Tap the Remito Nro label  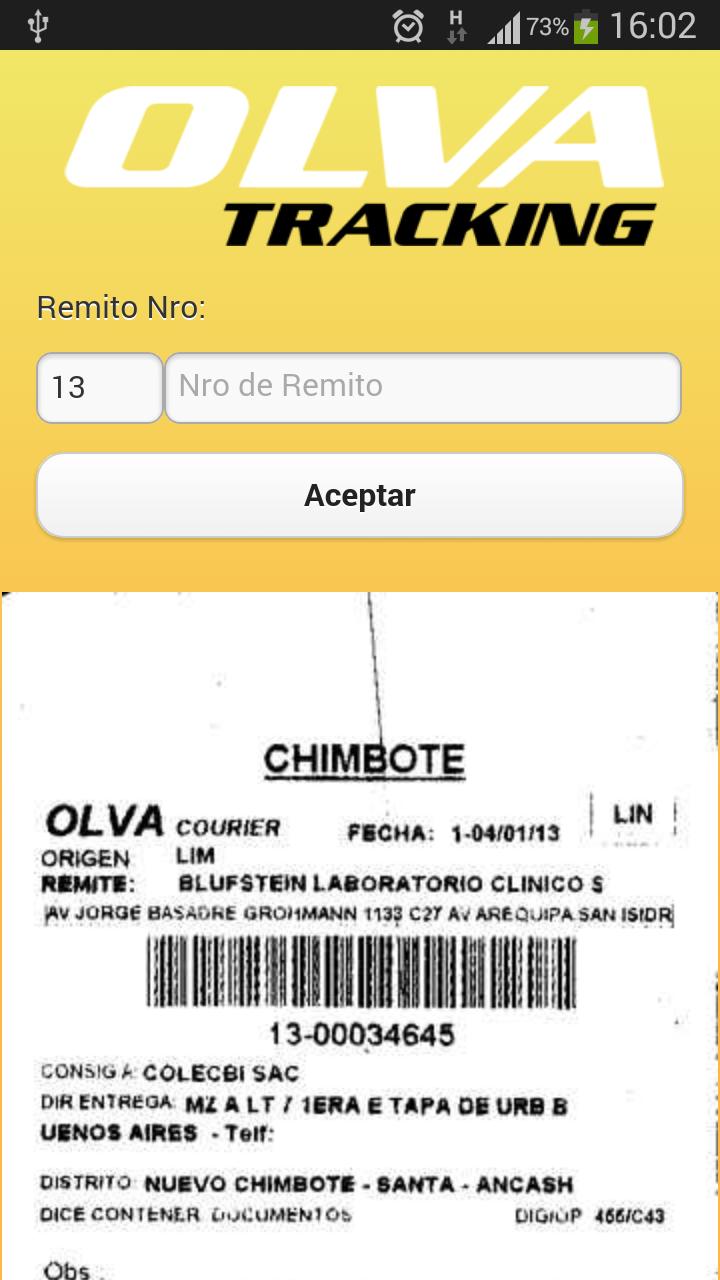(x=120, y=308)
